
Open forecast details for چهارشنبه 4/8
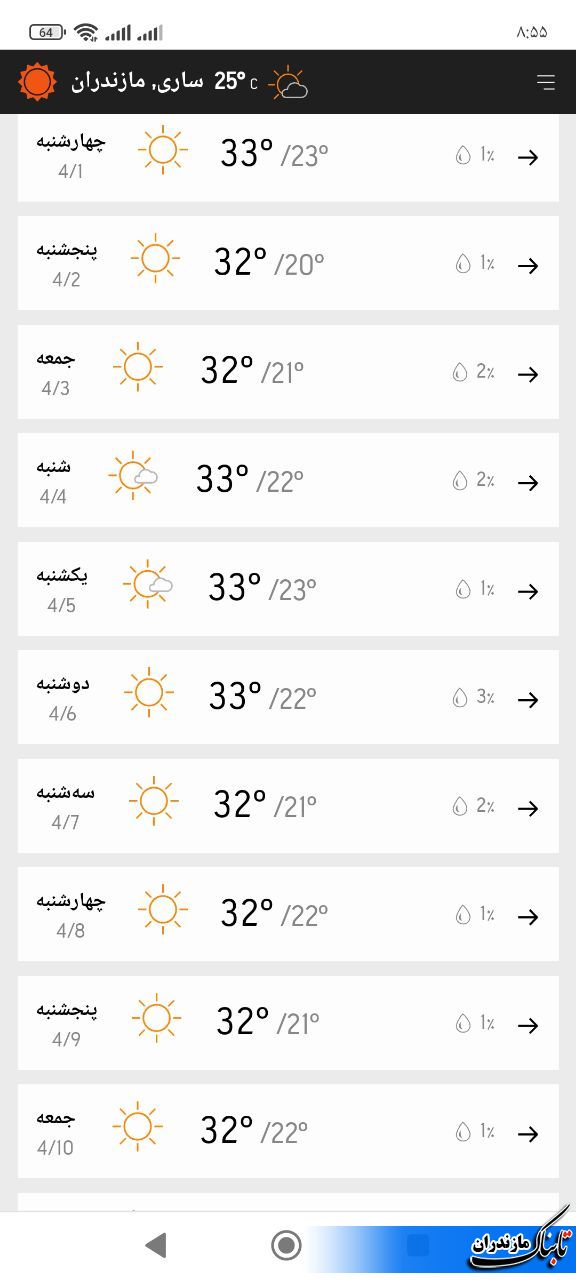tap(288, 914)
